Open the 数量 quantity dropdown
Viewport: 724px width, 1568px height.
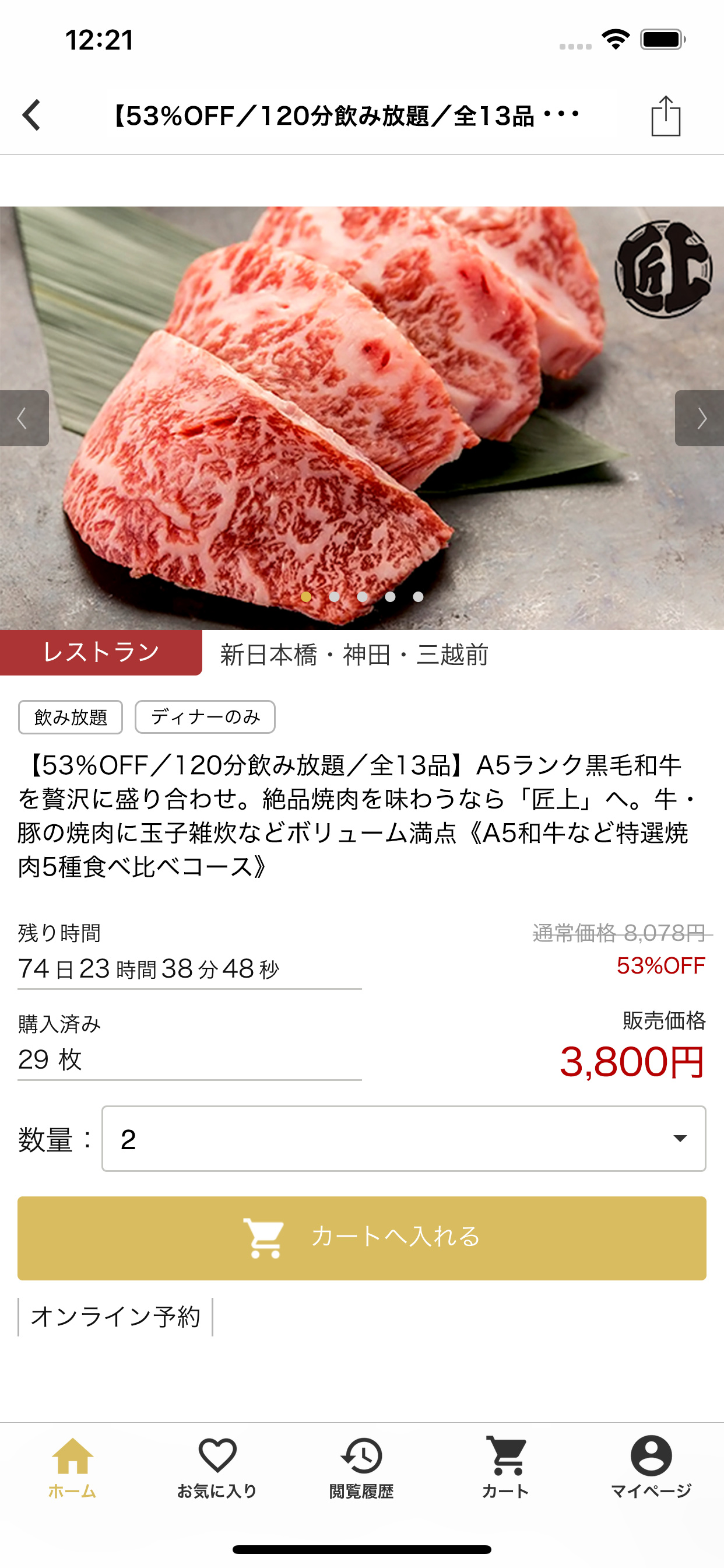403,1138
